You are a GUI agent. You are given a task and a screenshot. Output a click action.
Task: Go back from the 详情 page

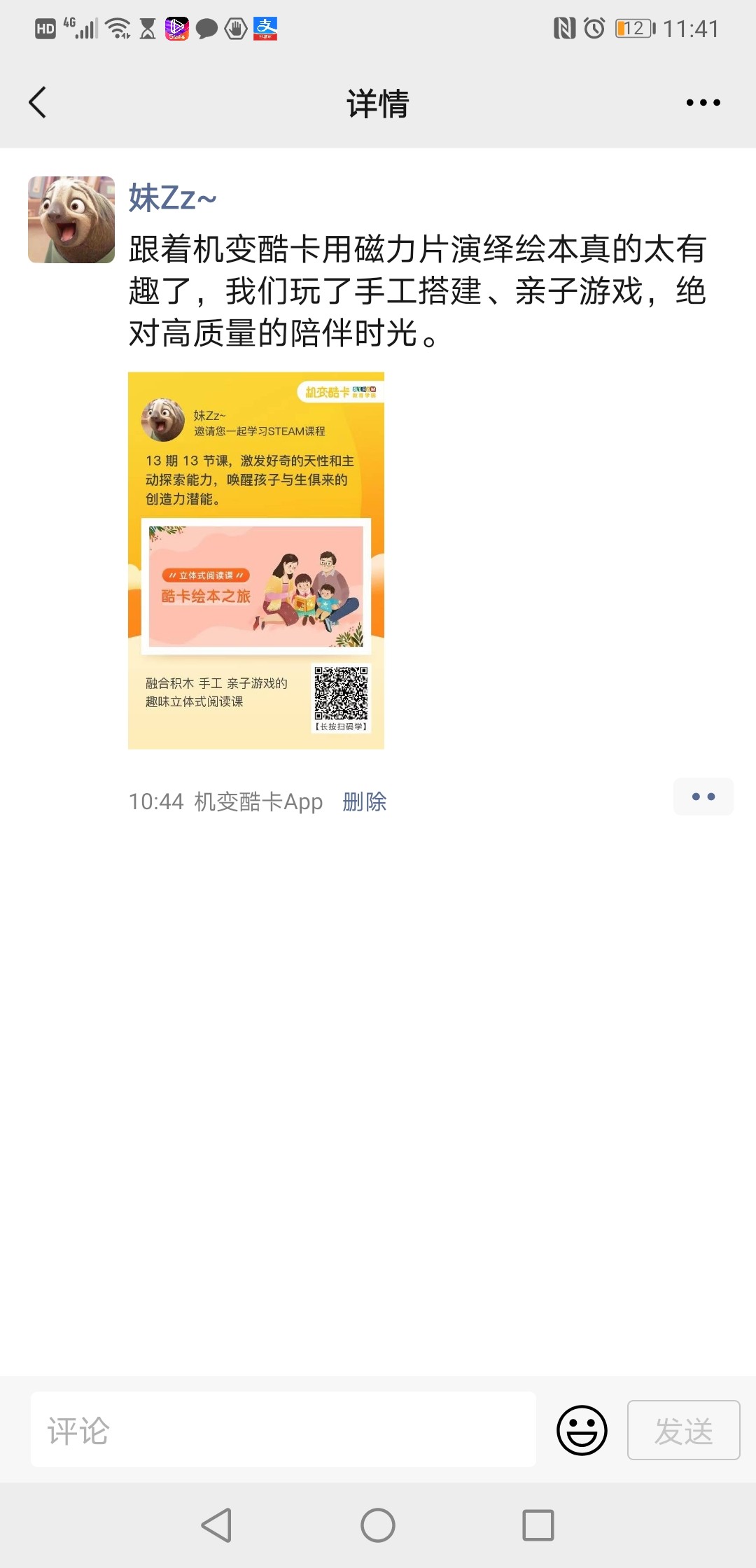38,103
